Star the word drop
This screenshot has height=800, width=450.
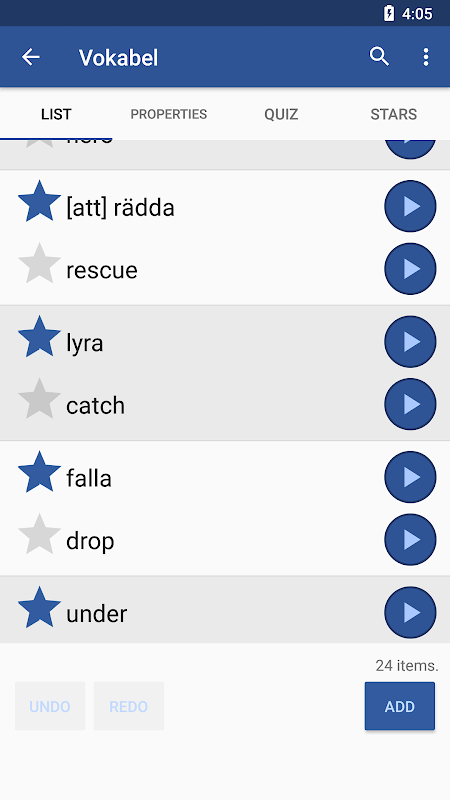(39, 534)
